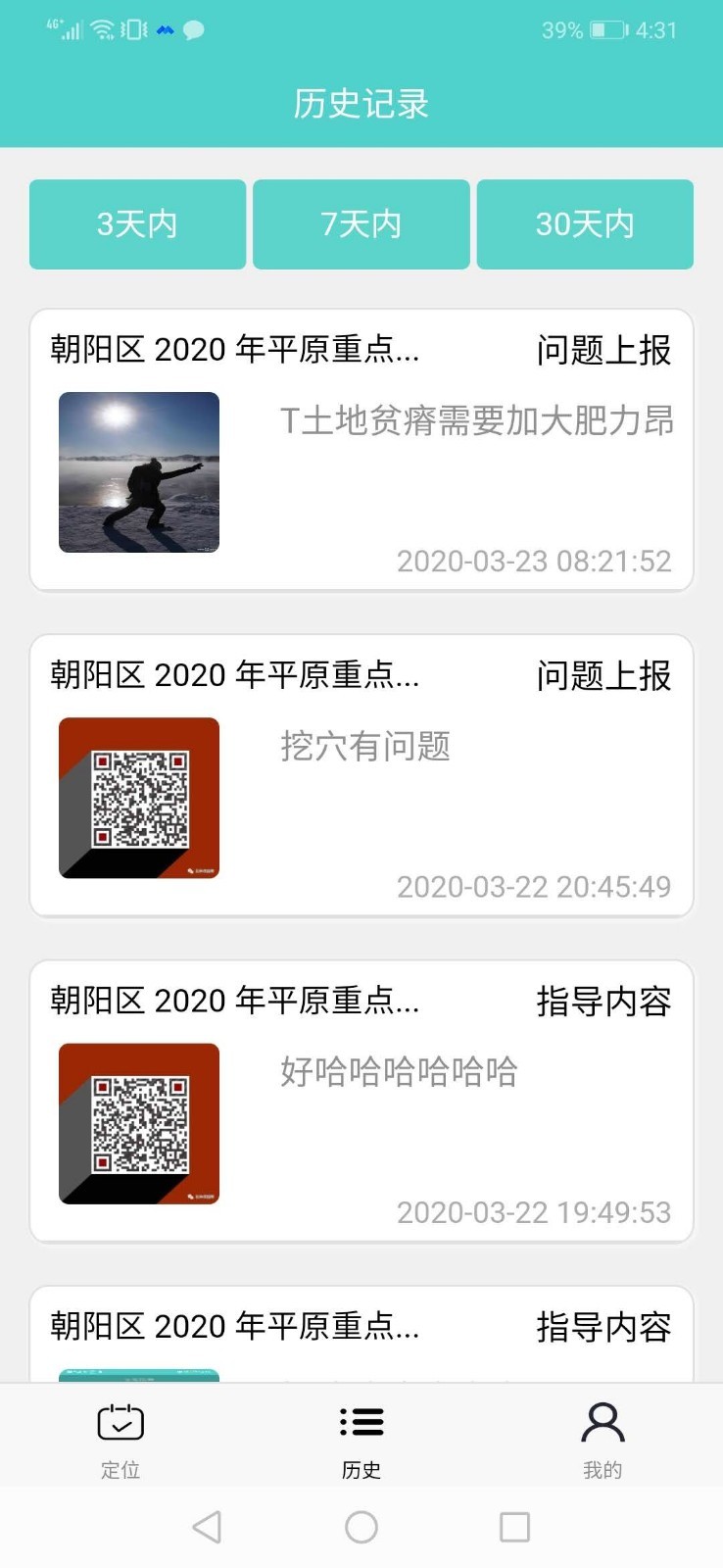Screen dimensions: 723x1568
Task: Tap the battery indicator showing 39%
Action: [607, 30]
